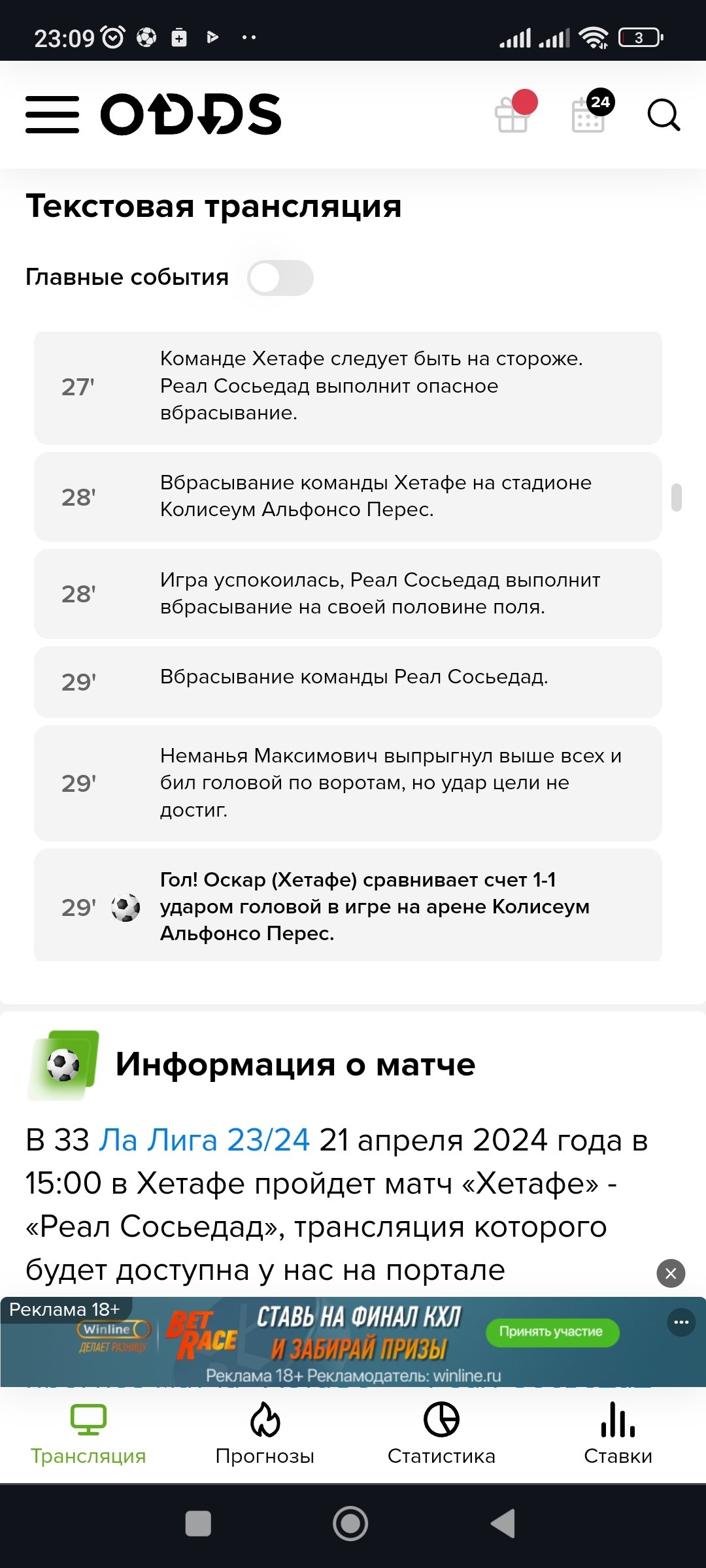Open the hamburger menu
The height and width of the screenshot is (1568, 706).
(52, 114)
